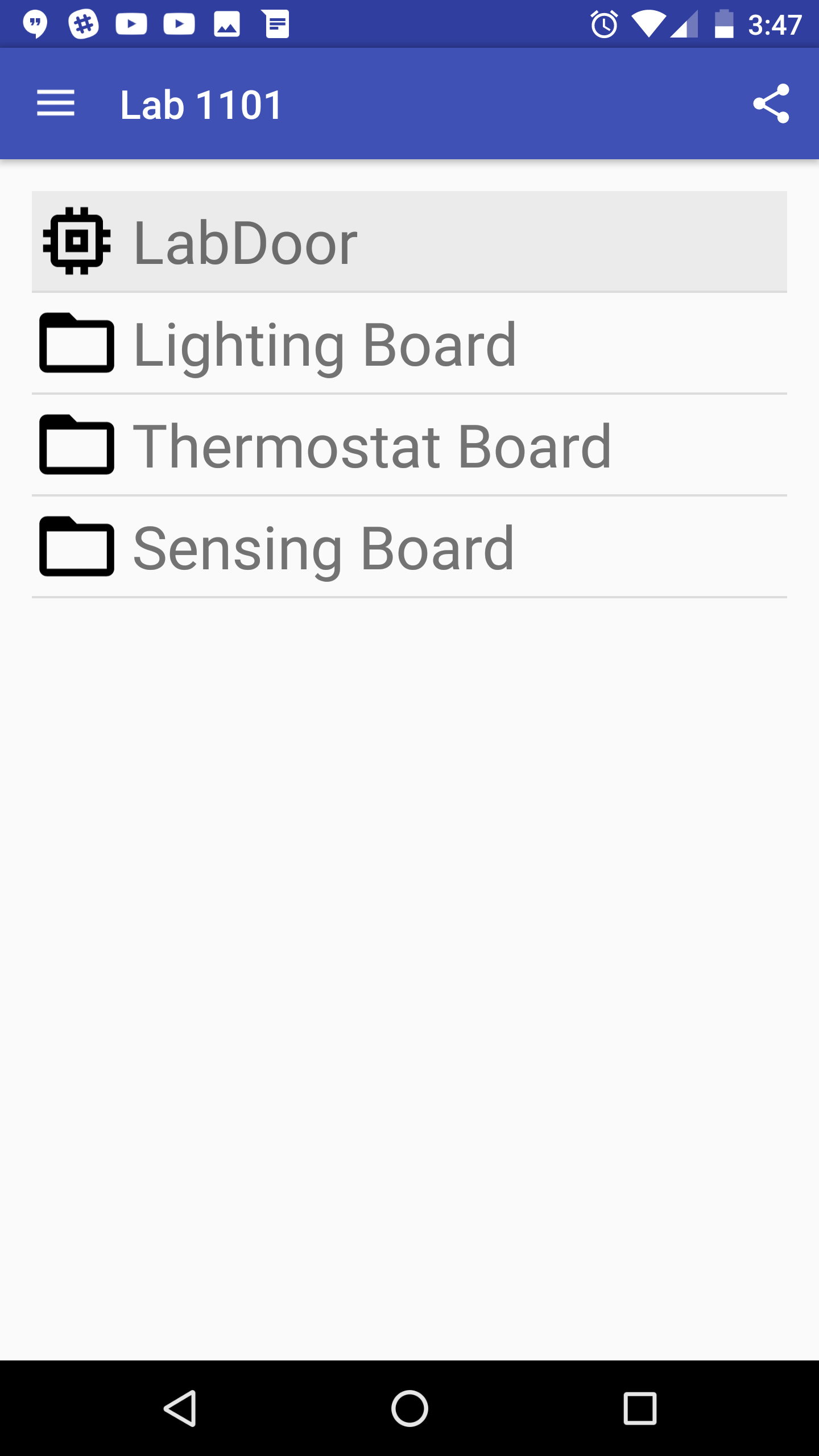
Task: Open the hamburger navigation drawer
Action: click(56, 104)
